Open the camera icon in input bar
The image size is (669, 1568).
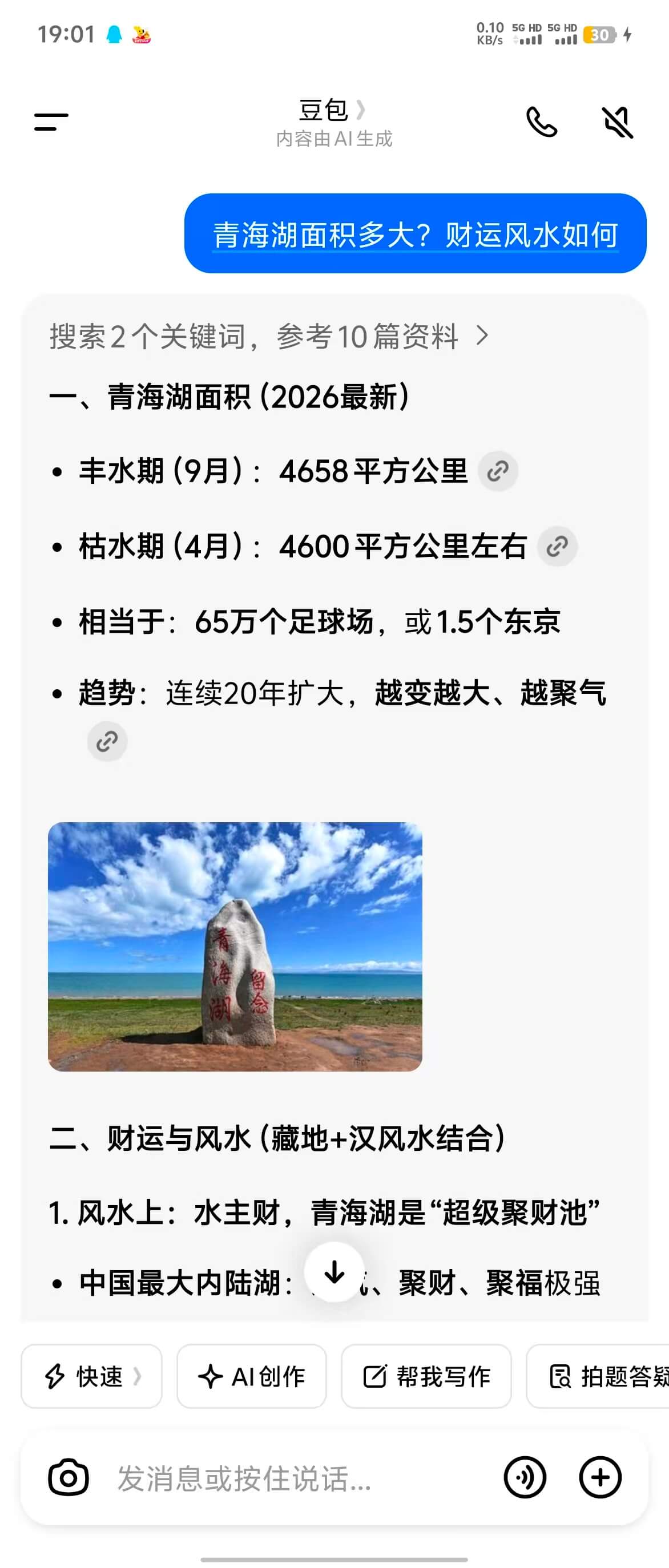point(68,1477)
